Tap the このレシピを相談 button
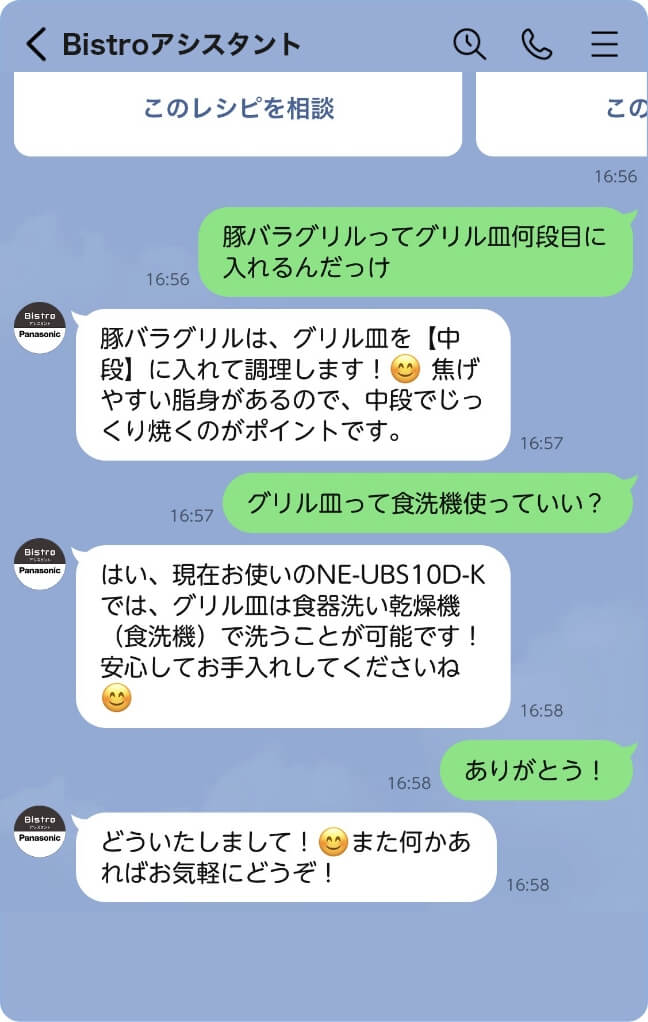The image size is (648, 1022). (x=238, y=109)
